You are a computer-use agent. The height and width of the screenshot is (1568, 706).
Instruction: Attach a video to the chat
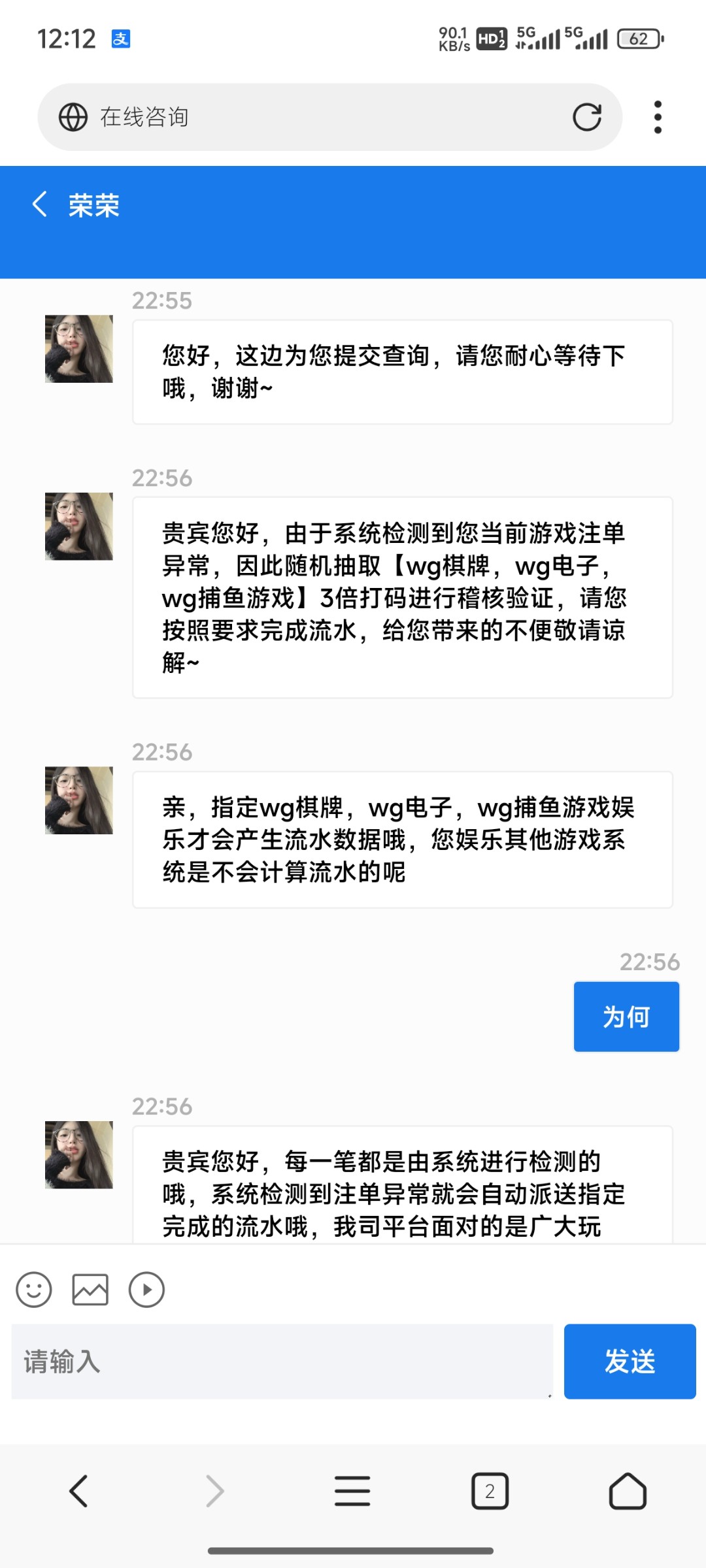point(146,1290)
